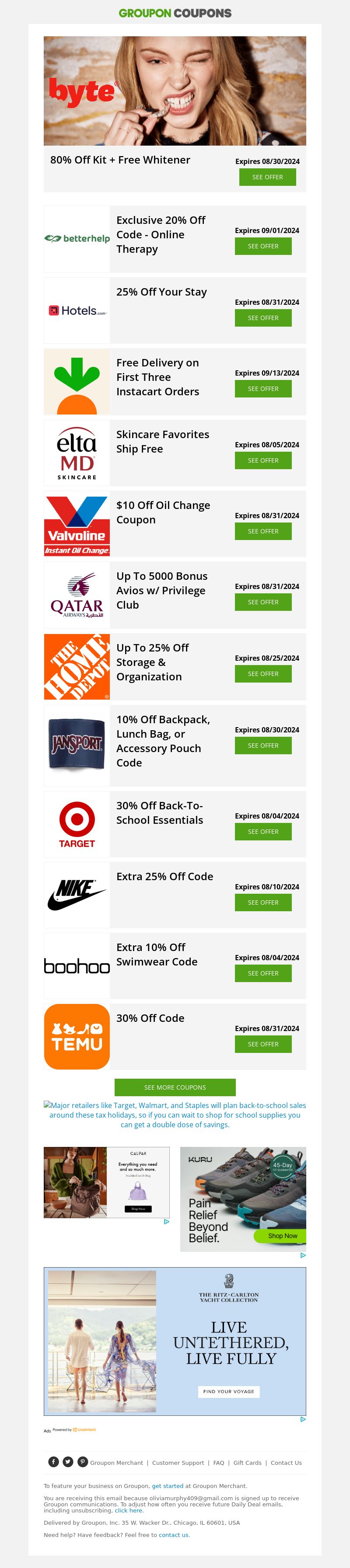Open the BetterHelp 20% off offer button
350x1568 pixels.
click(263, 247)
